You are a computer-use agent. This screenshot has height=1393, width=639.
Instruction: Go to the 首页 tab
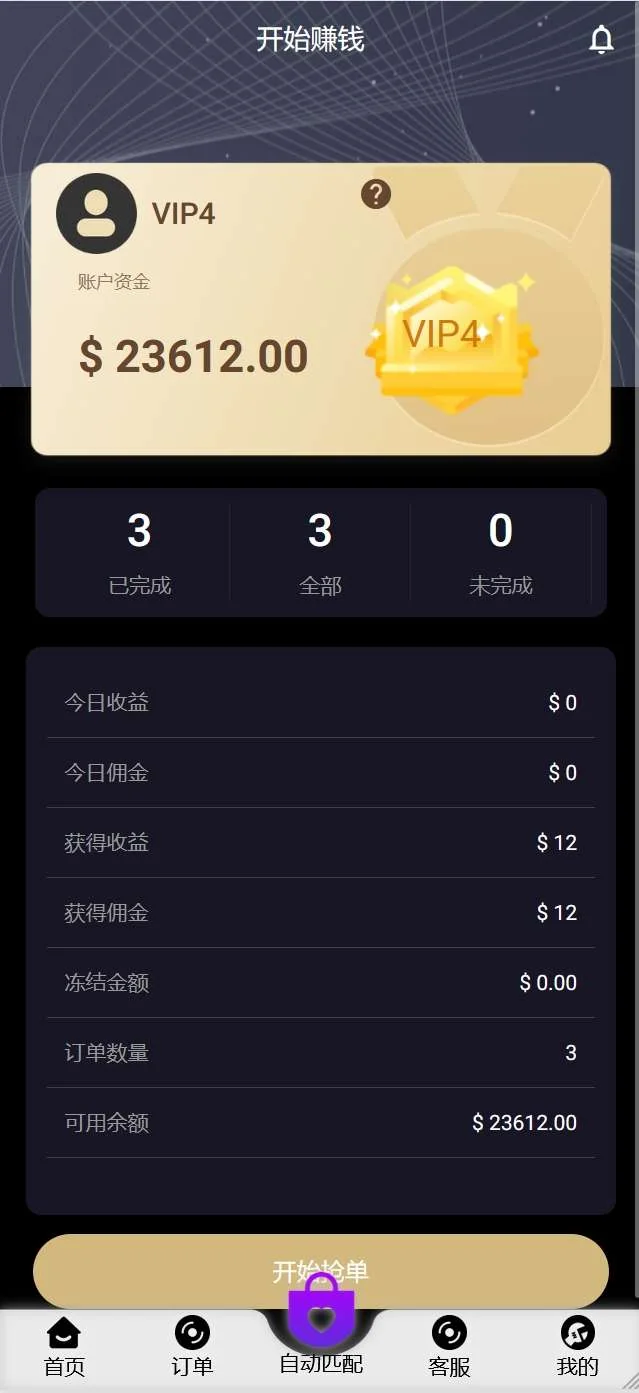[64, 1346]
